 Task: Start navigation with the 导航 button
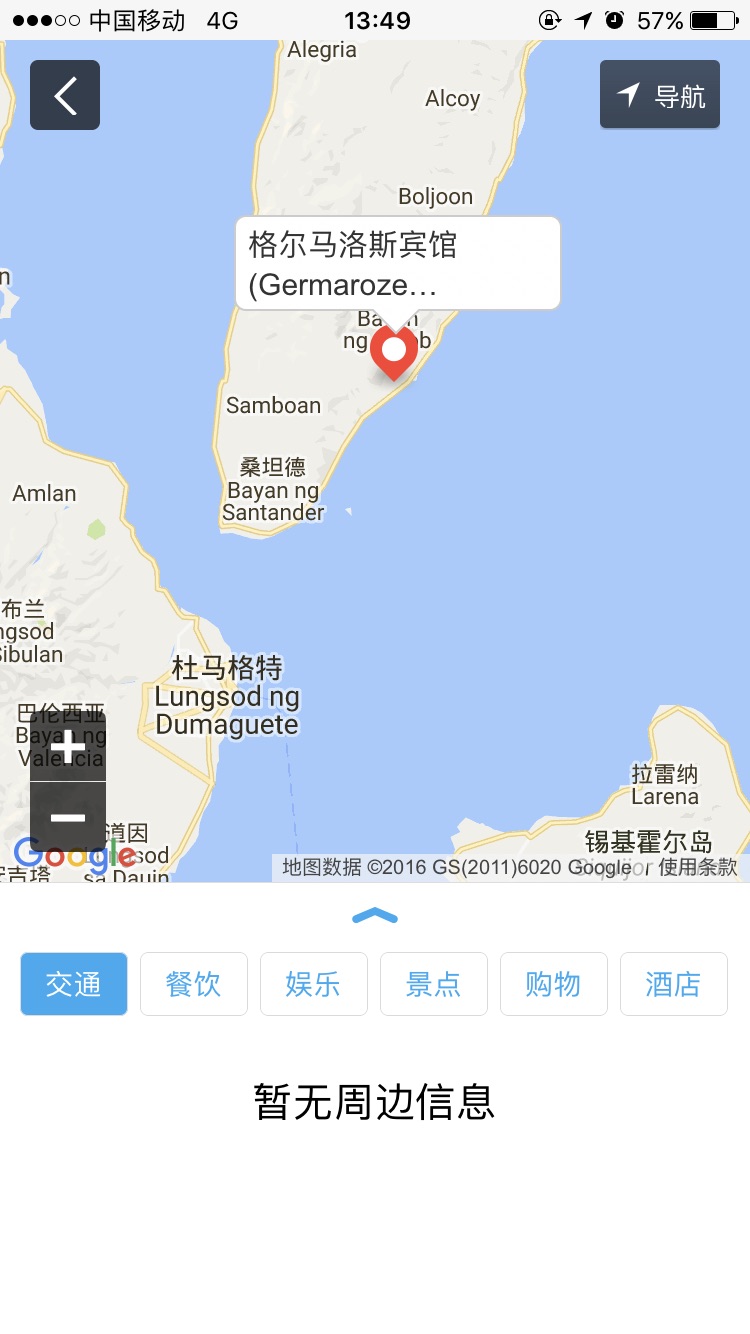point(660,95)
